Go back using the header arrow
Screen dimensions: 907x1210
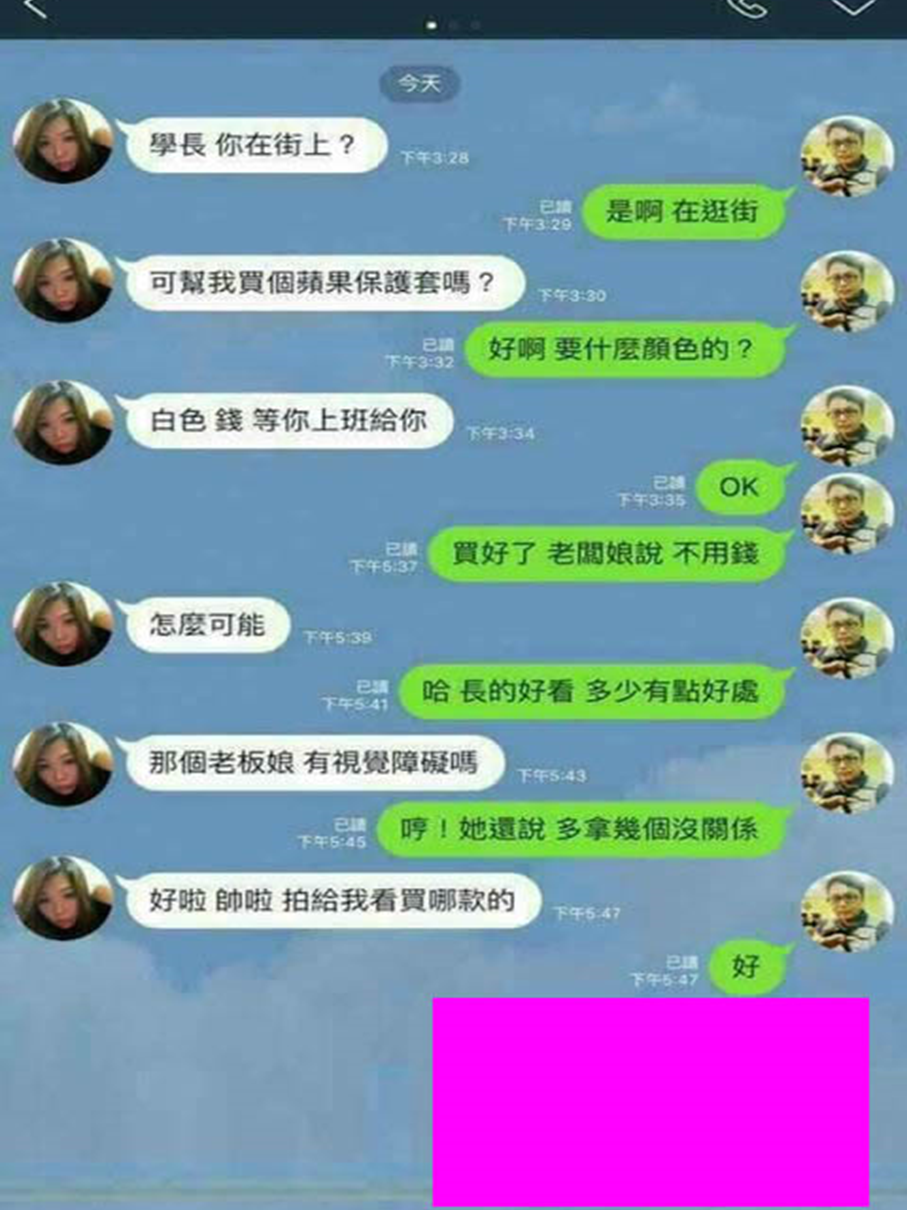(33, 8)
